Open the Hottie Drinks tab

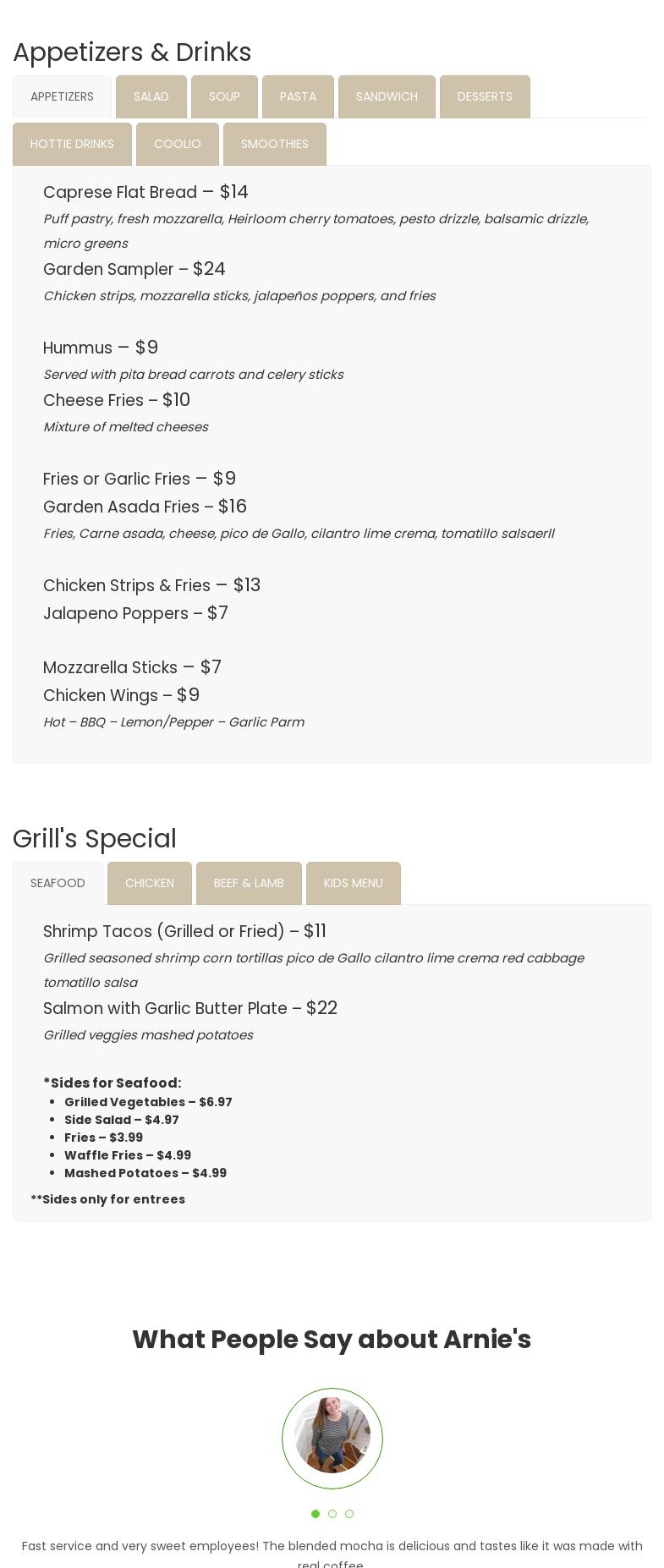tap(72, 145)
